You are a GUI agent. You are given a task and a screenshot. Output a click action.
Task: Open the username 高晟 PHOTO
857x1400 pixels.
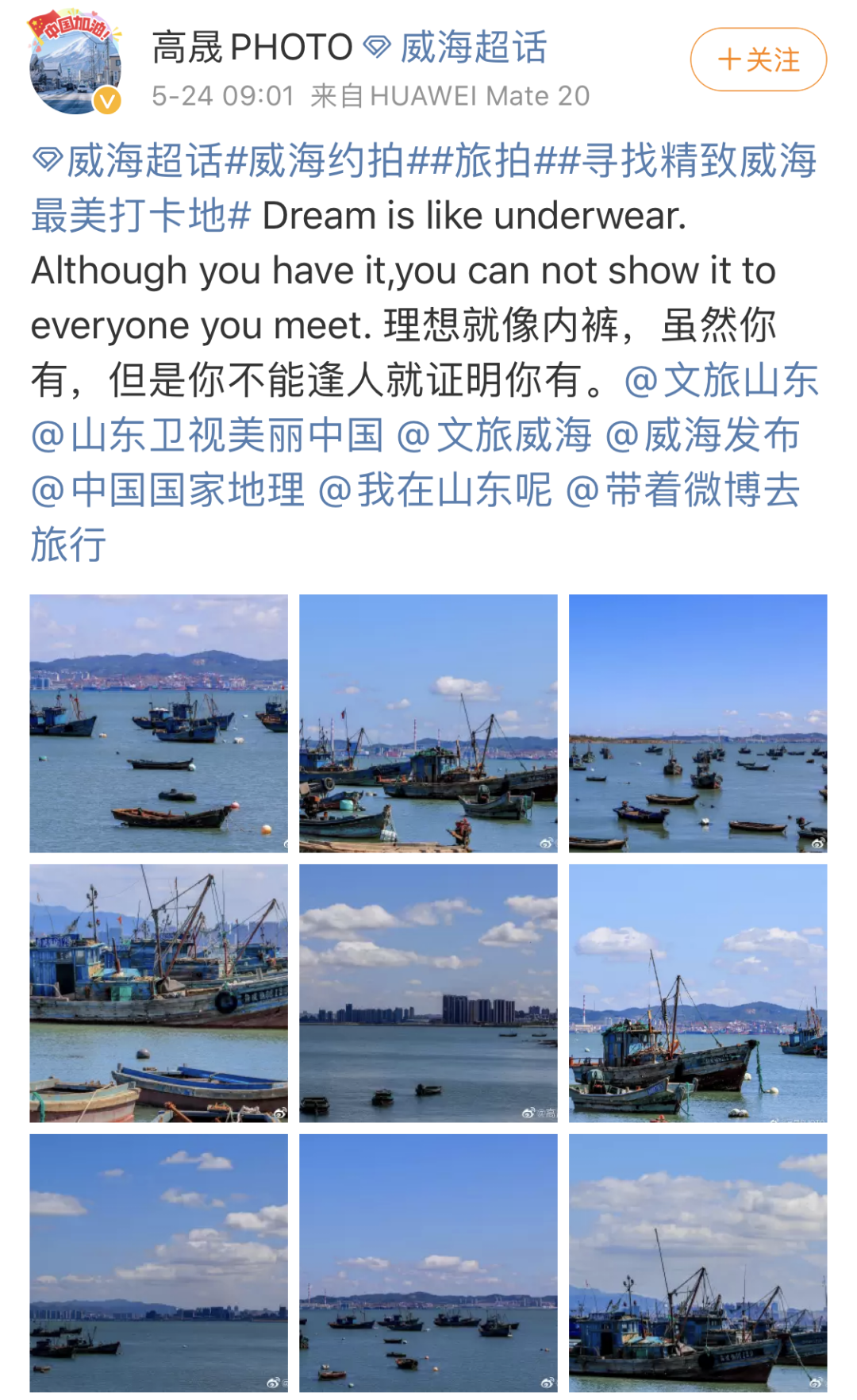point(252,48)
